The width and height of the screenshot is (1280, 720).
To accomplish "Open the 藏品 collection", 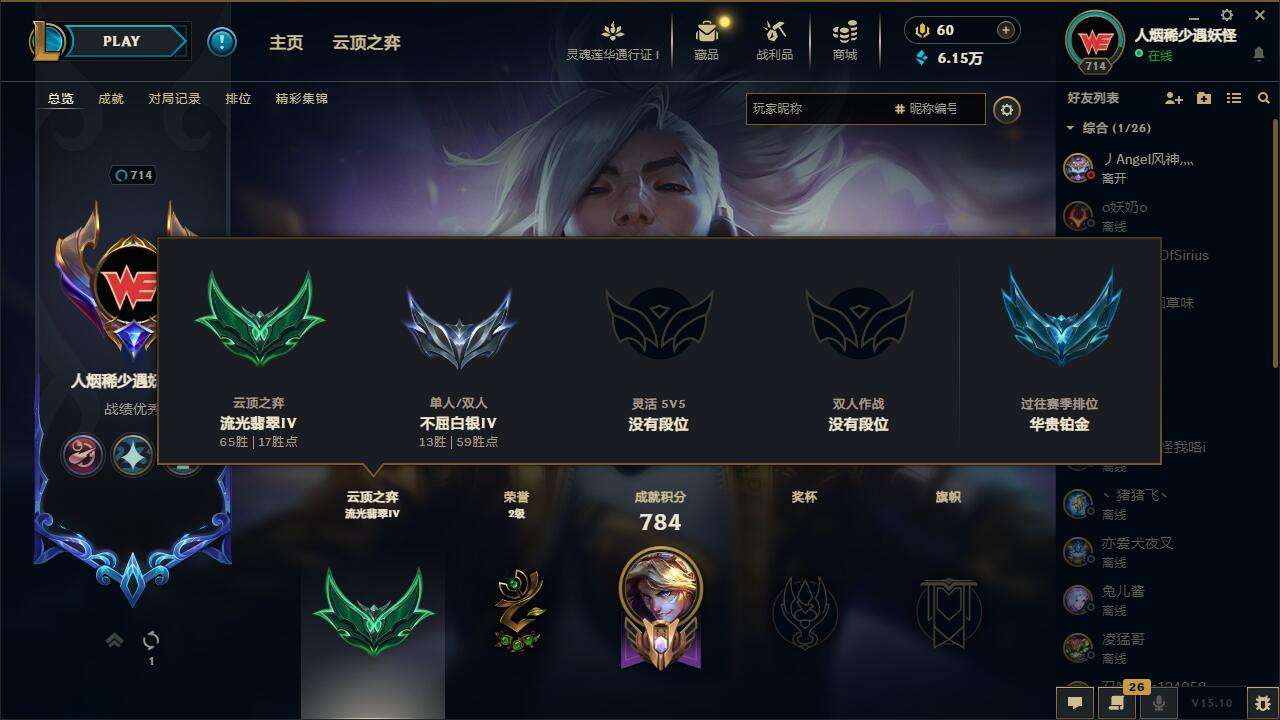I will click(x=707, y=40).
